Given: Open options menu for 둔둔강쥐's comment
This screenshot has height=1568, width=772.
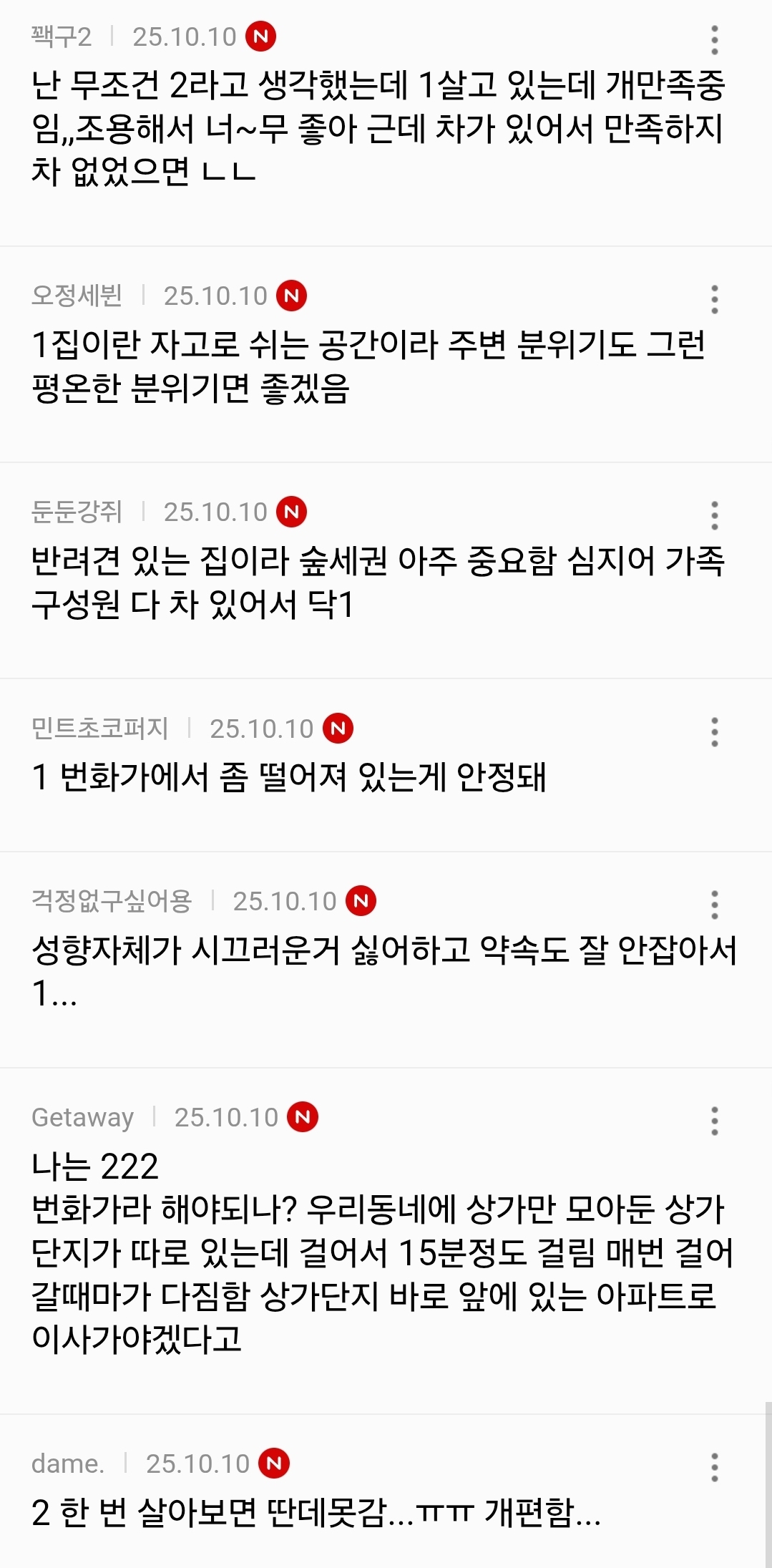Looking at the screenshot, I should (714, 515).
